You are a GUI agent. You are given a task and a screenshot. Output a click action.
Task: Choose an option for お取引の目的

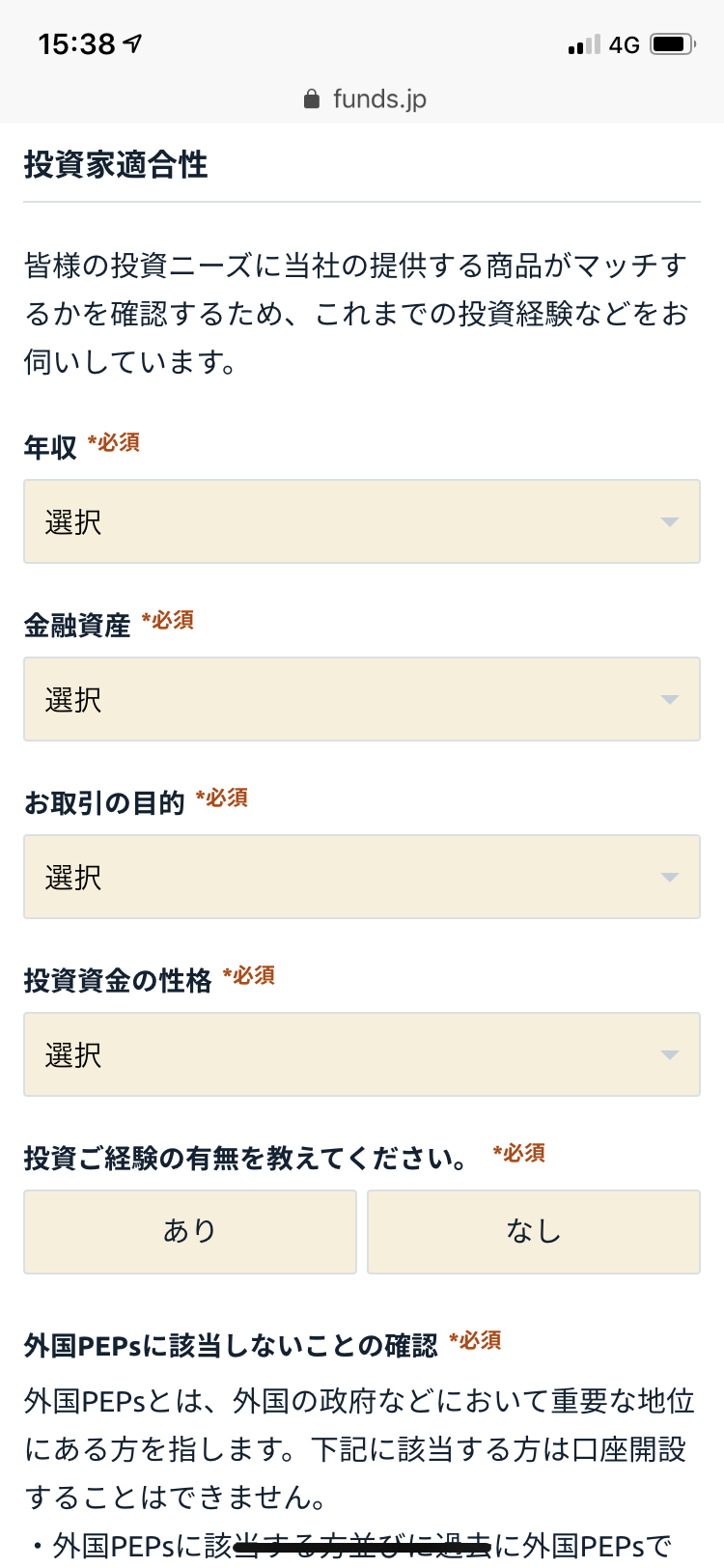362,877
